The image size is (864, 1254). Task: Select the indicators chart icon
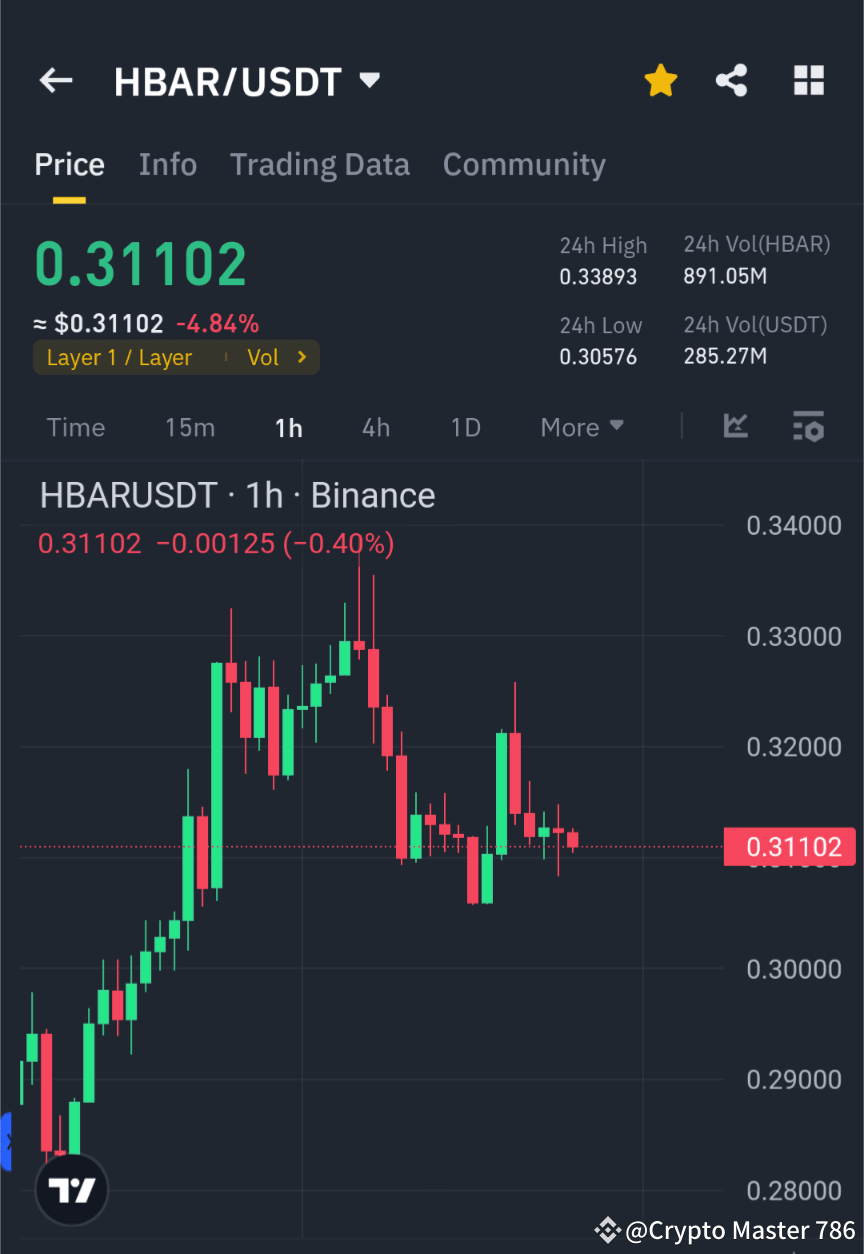pos(736,427)
